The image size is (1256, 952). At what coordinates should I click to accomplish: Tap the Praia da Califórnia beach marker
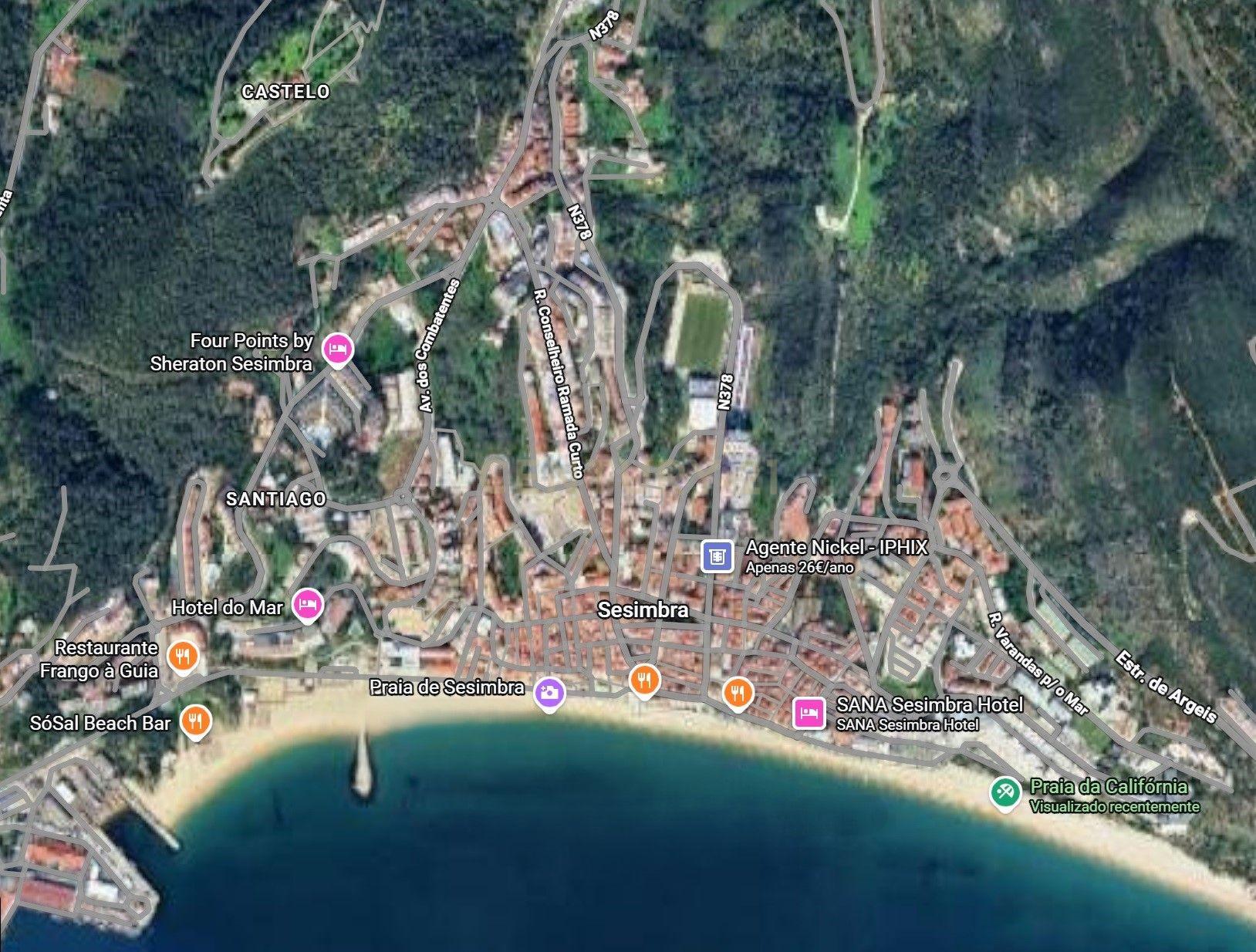pyautogui.click(x=1004, y=792)
